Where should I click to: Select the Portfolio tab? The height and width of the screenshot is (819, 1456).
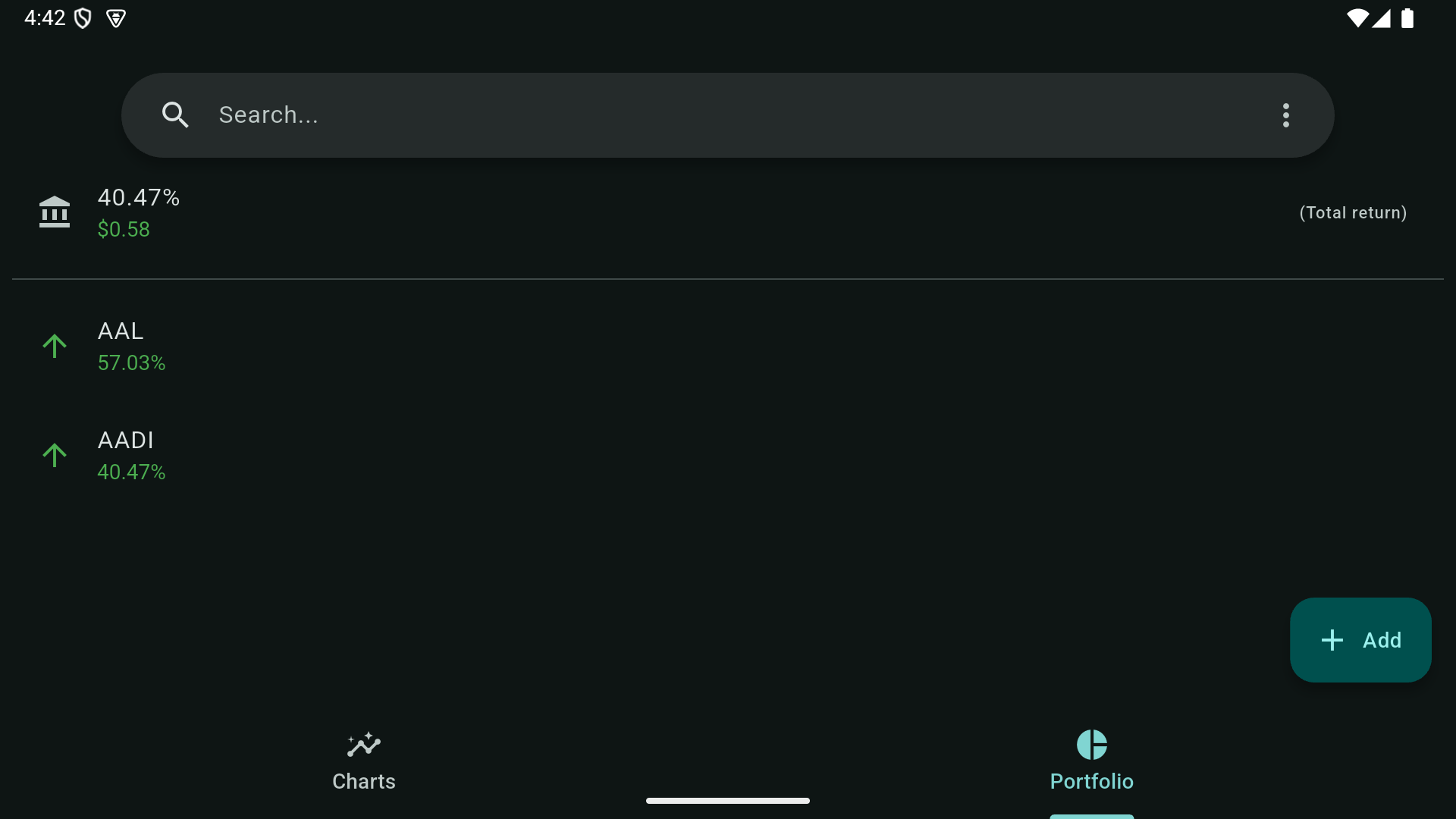[x=1091, y=761]
